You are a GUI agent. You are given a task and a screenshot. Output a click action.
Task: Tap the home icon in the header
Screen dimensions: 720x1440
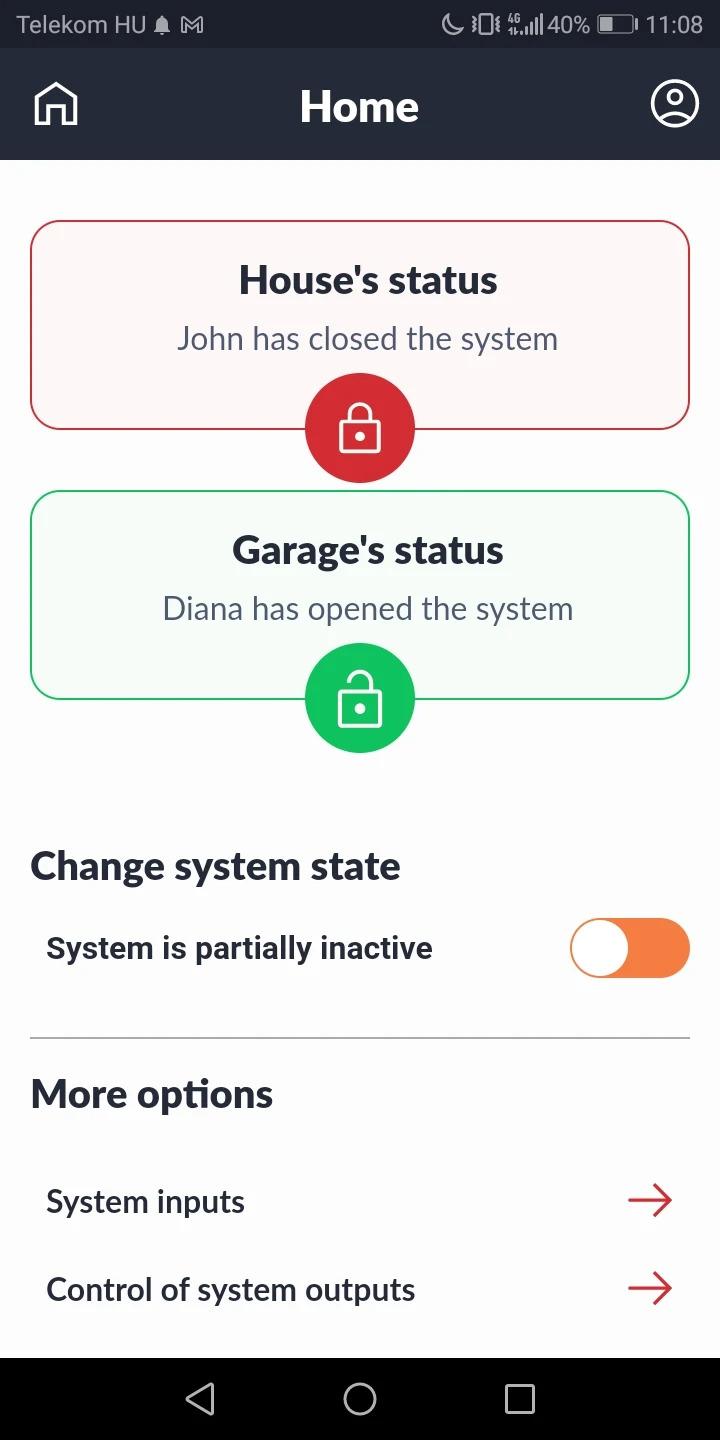pyautogui.click(x=56, y=104)
